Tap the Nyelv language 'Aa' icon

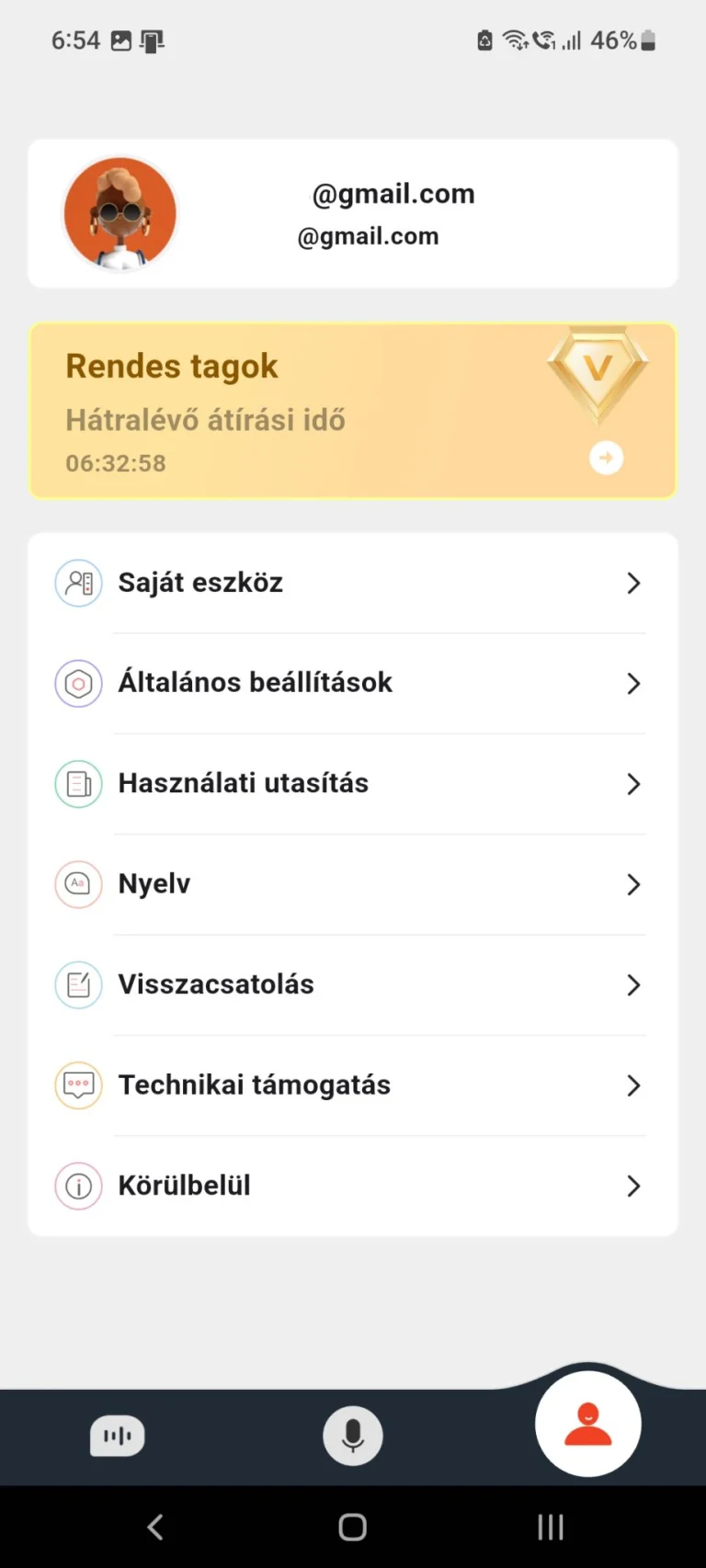(x=78, y=884)
